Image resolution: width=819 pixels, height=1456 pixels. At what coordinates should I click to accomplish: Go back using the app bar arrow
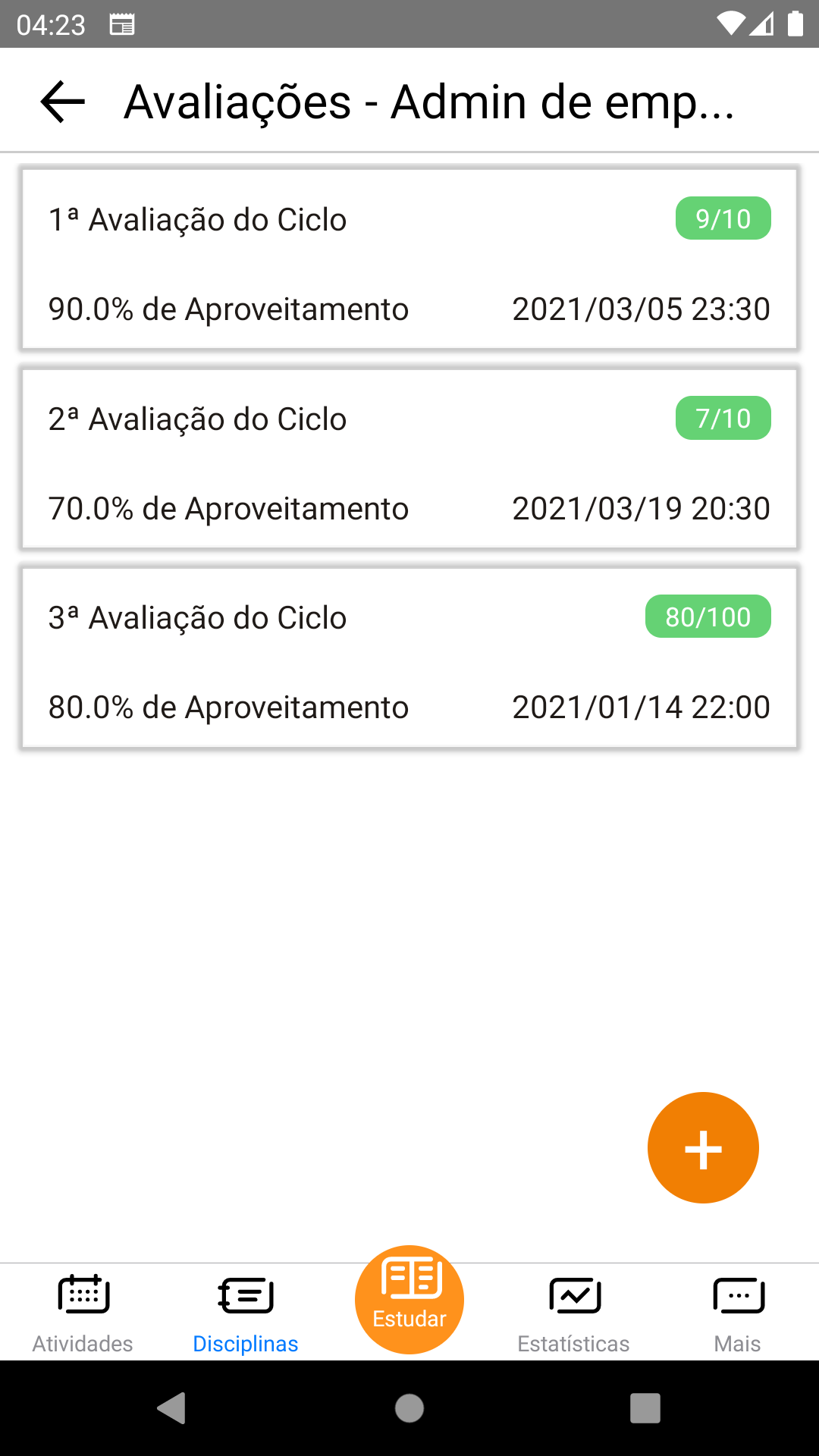[63, 102]
